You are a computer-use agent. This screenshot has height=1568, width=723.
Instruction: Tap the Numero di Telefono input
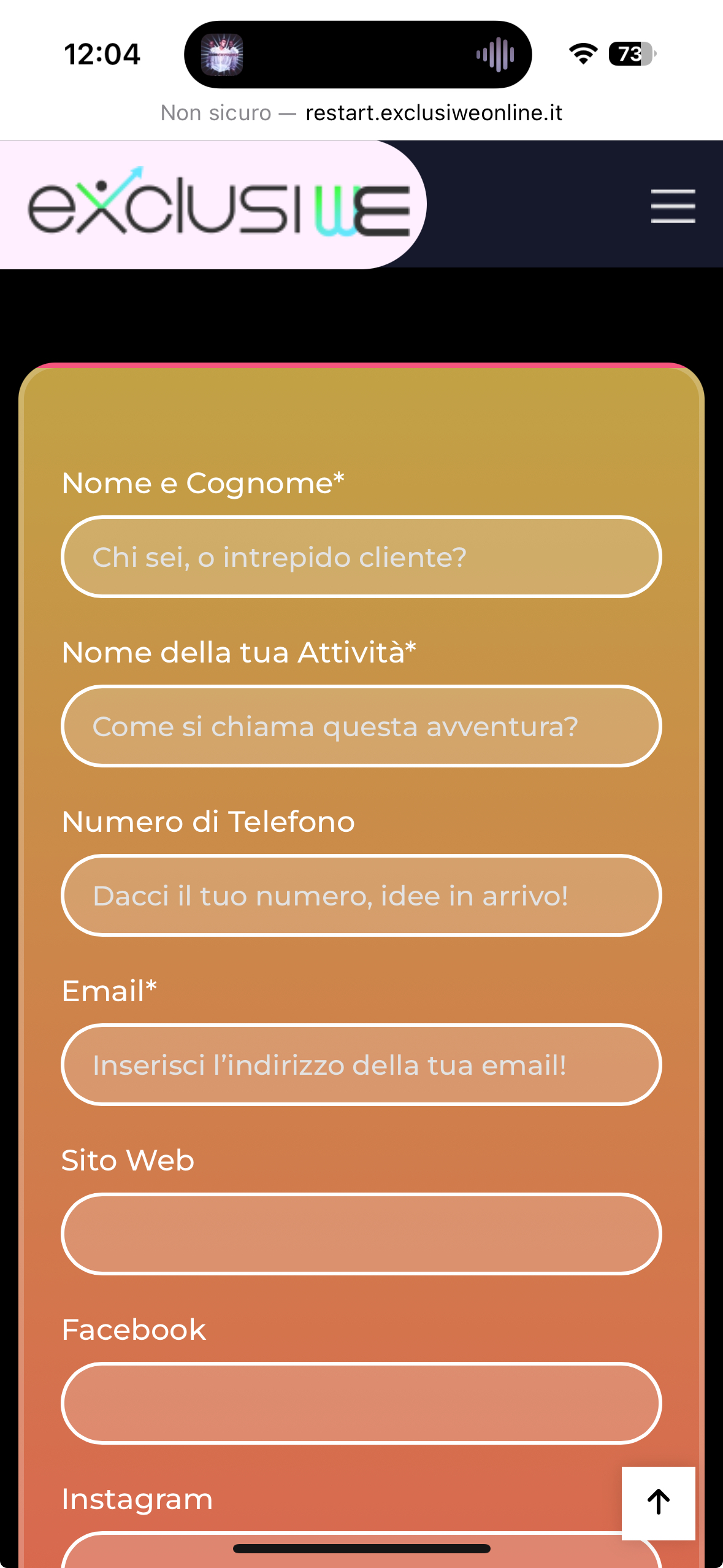coord(361,896)
